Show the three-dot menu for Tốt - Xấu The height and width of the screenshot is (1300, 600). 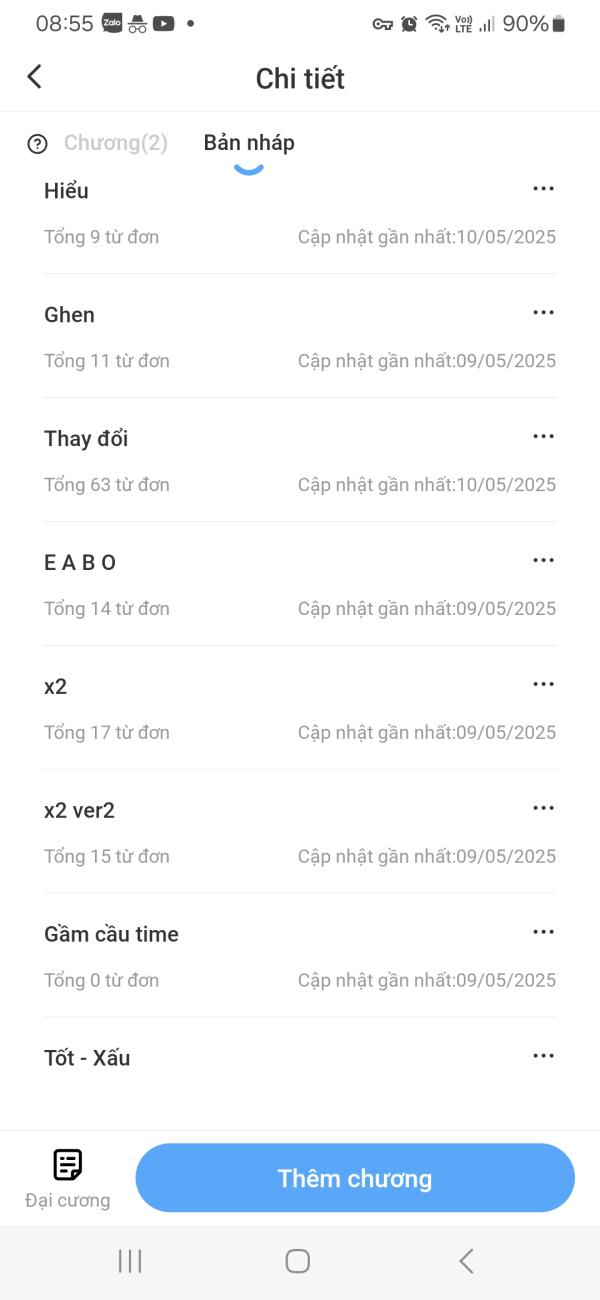coord(543,1057)
